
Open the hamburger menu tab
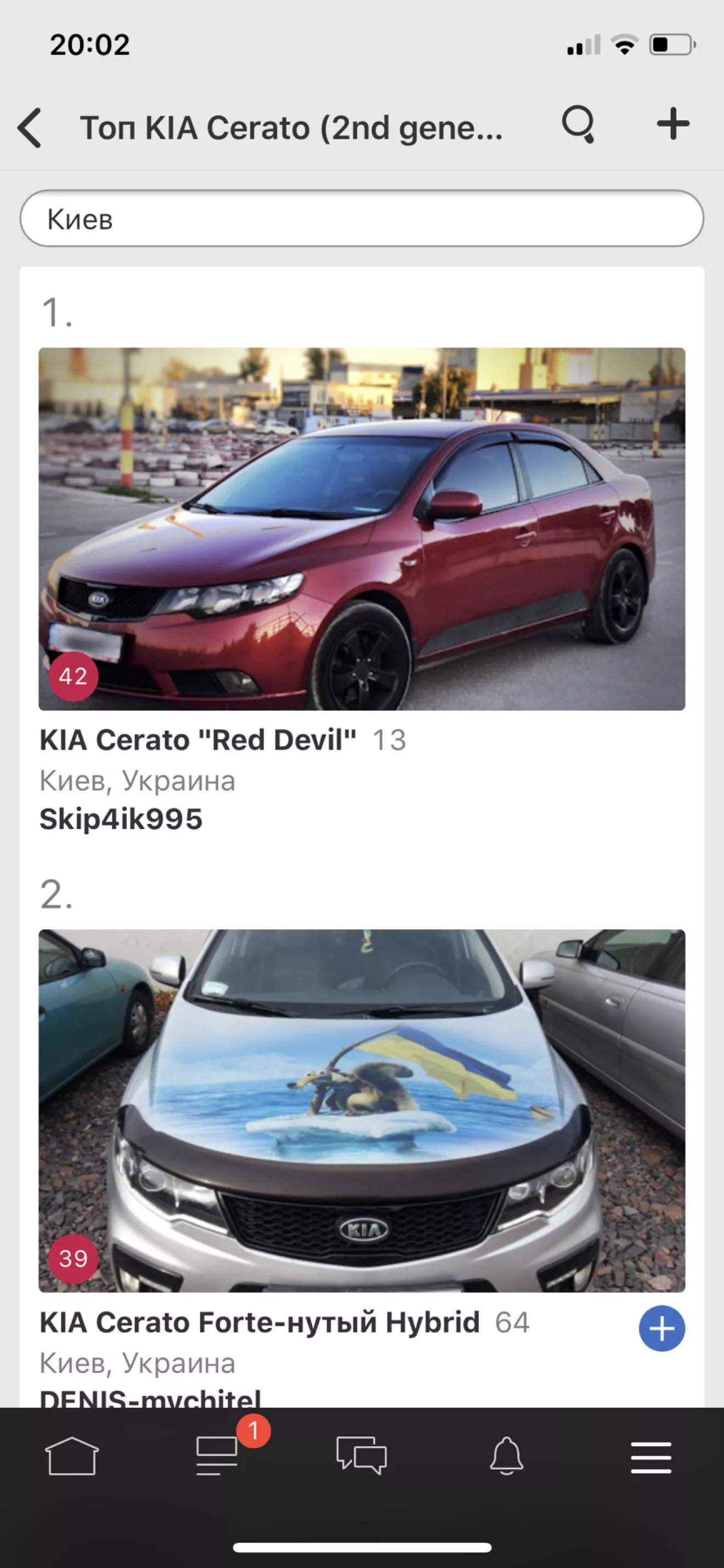651,1457
